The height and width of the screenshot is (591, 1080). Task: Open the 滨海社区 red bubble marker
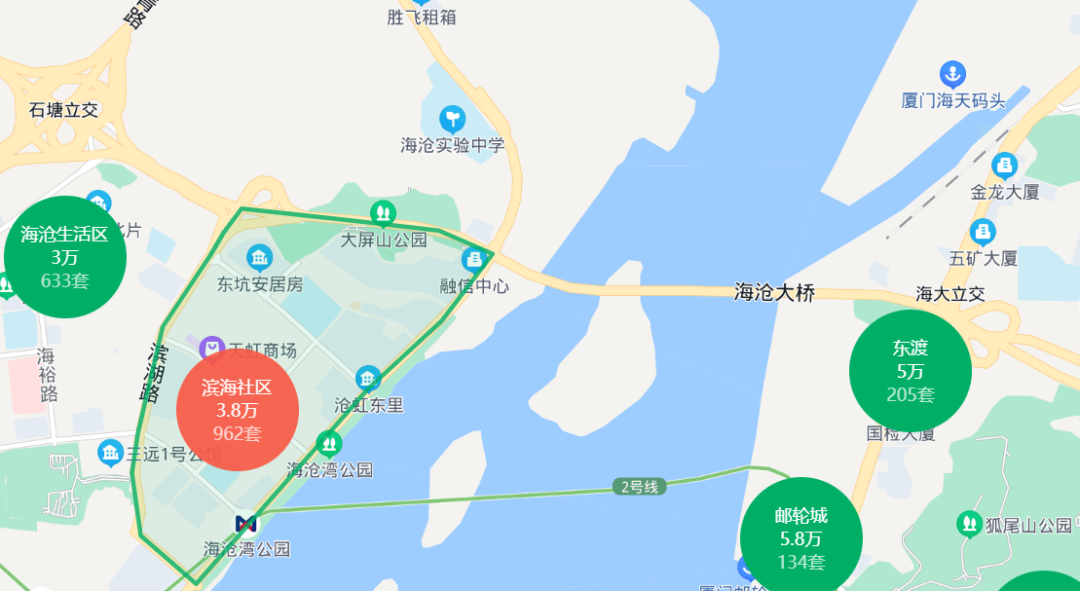237,410
